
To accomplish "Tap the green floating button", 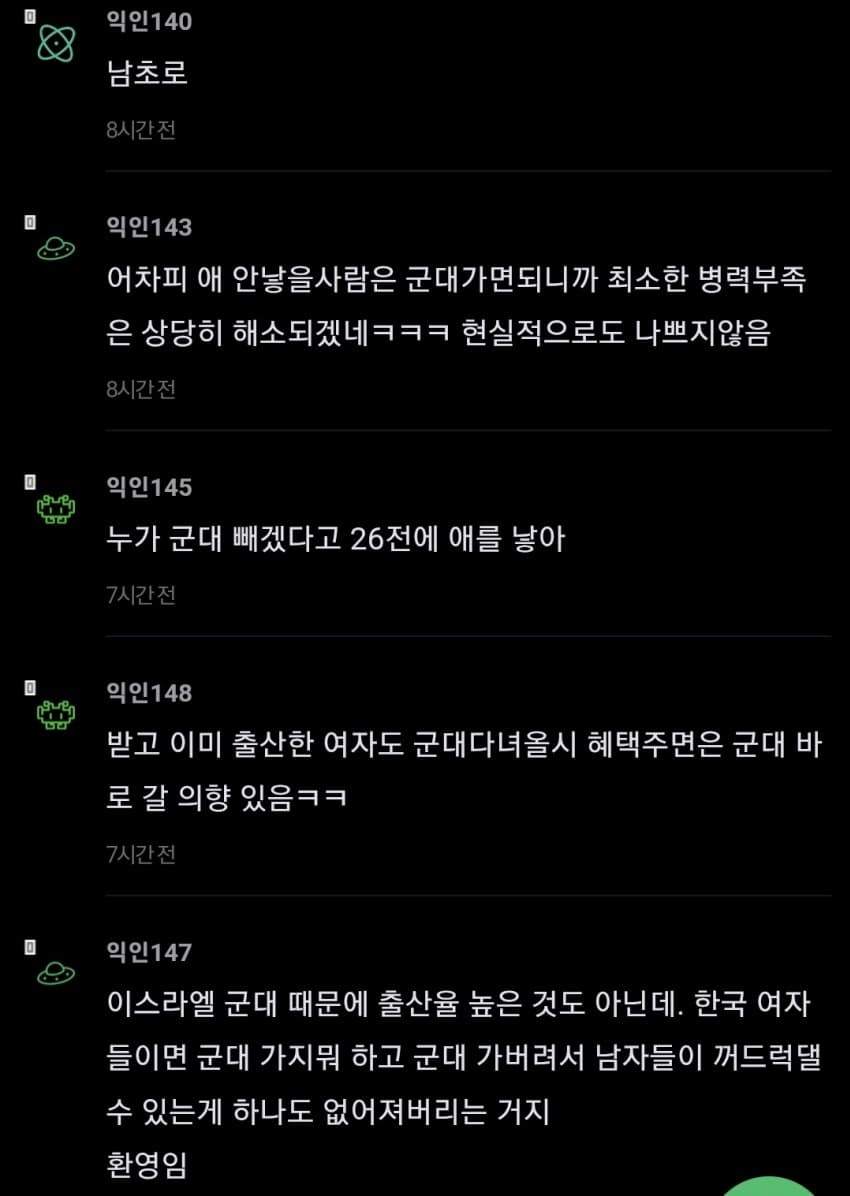I will (768, 1187).
